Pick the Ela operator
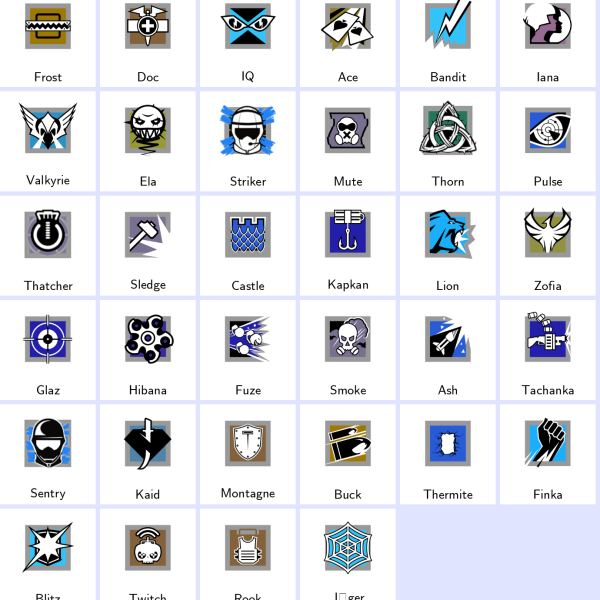 (148, 140)
